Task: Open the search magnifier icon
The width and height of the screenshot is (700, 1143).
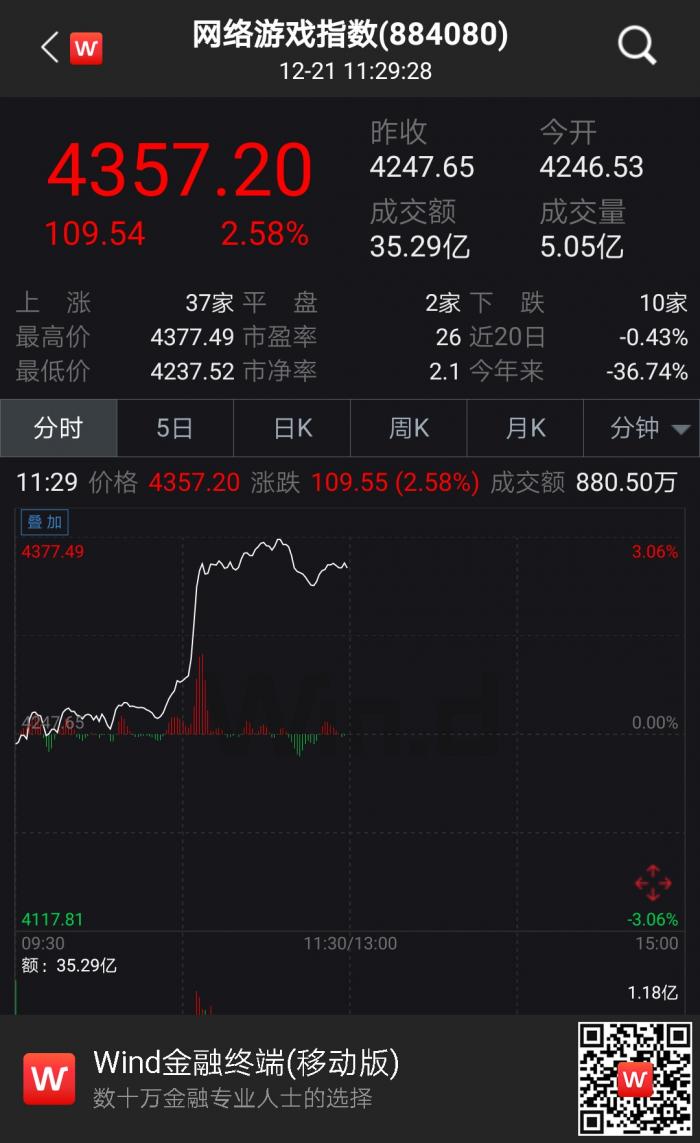Action: point(637,45)
